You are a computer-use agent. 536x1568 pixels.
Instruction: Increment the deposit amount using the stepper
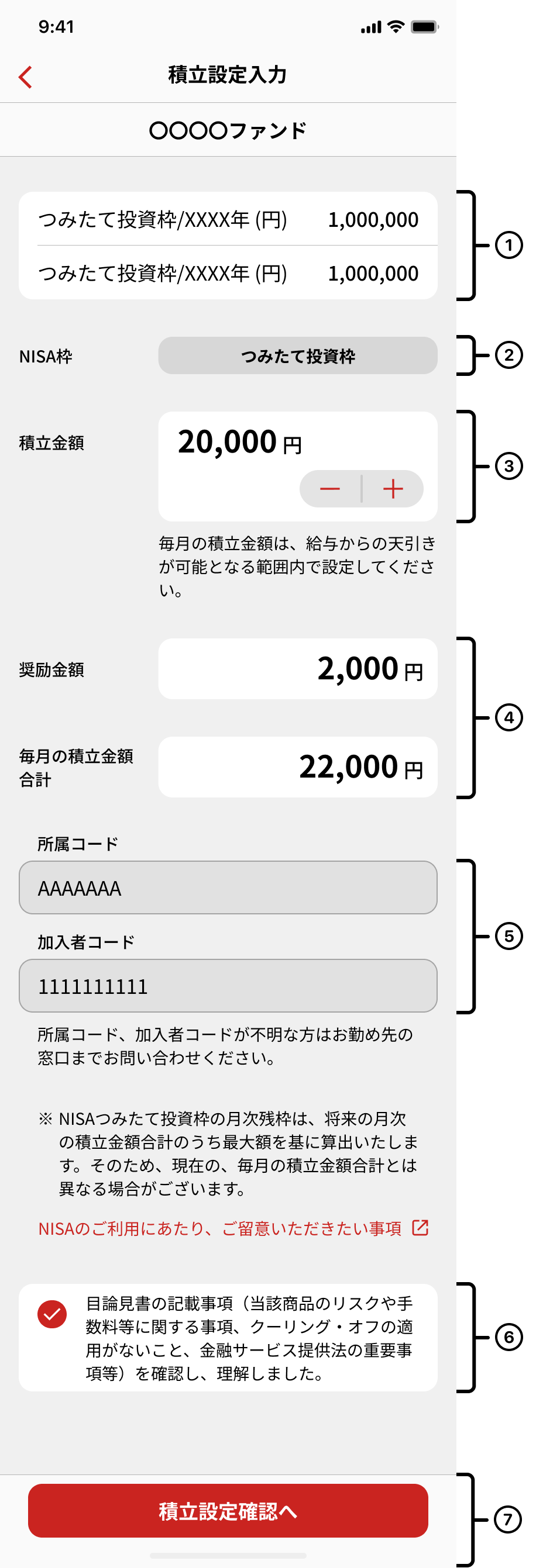(393, 489)
